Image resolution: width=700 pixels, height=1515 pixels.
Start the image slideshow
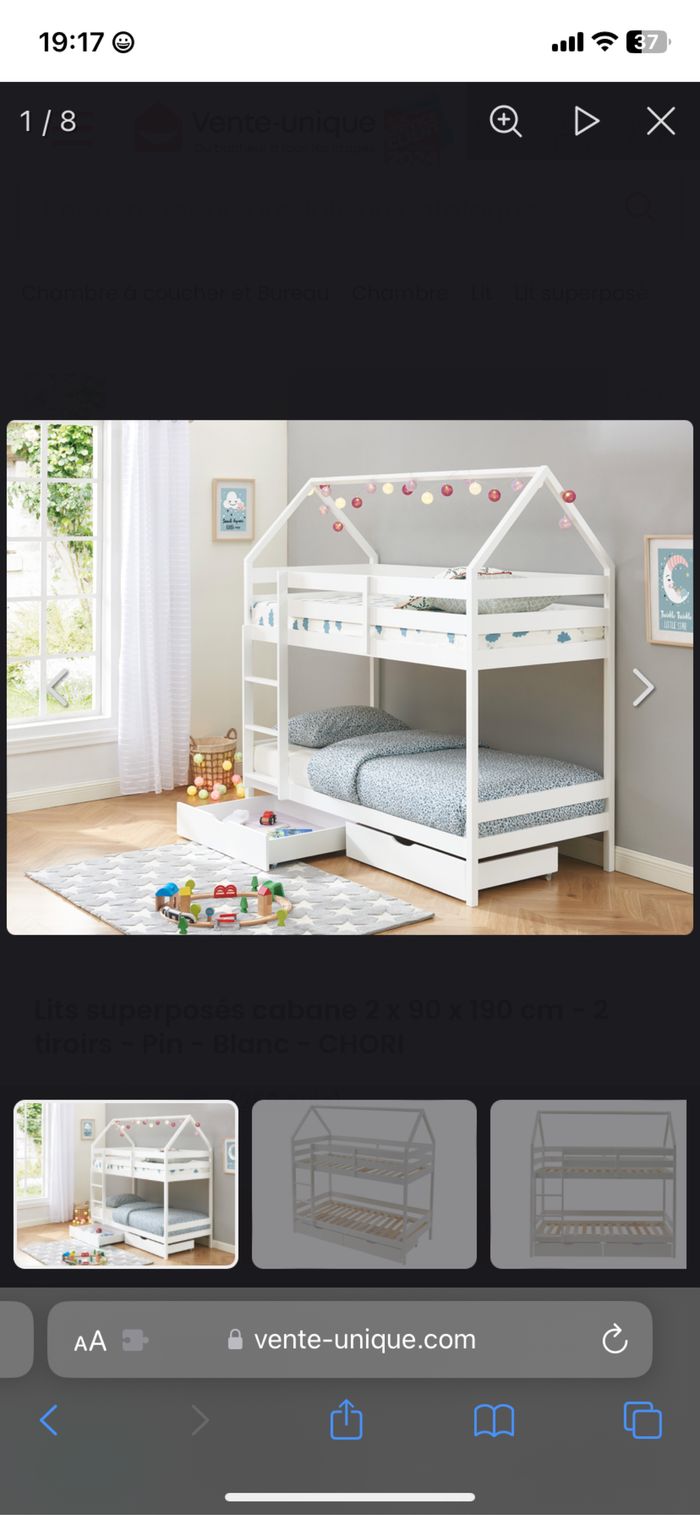click(586, 122)
